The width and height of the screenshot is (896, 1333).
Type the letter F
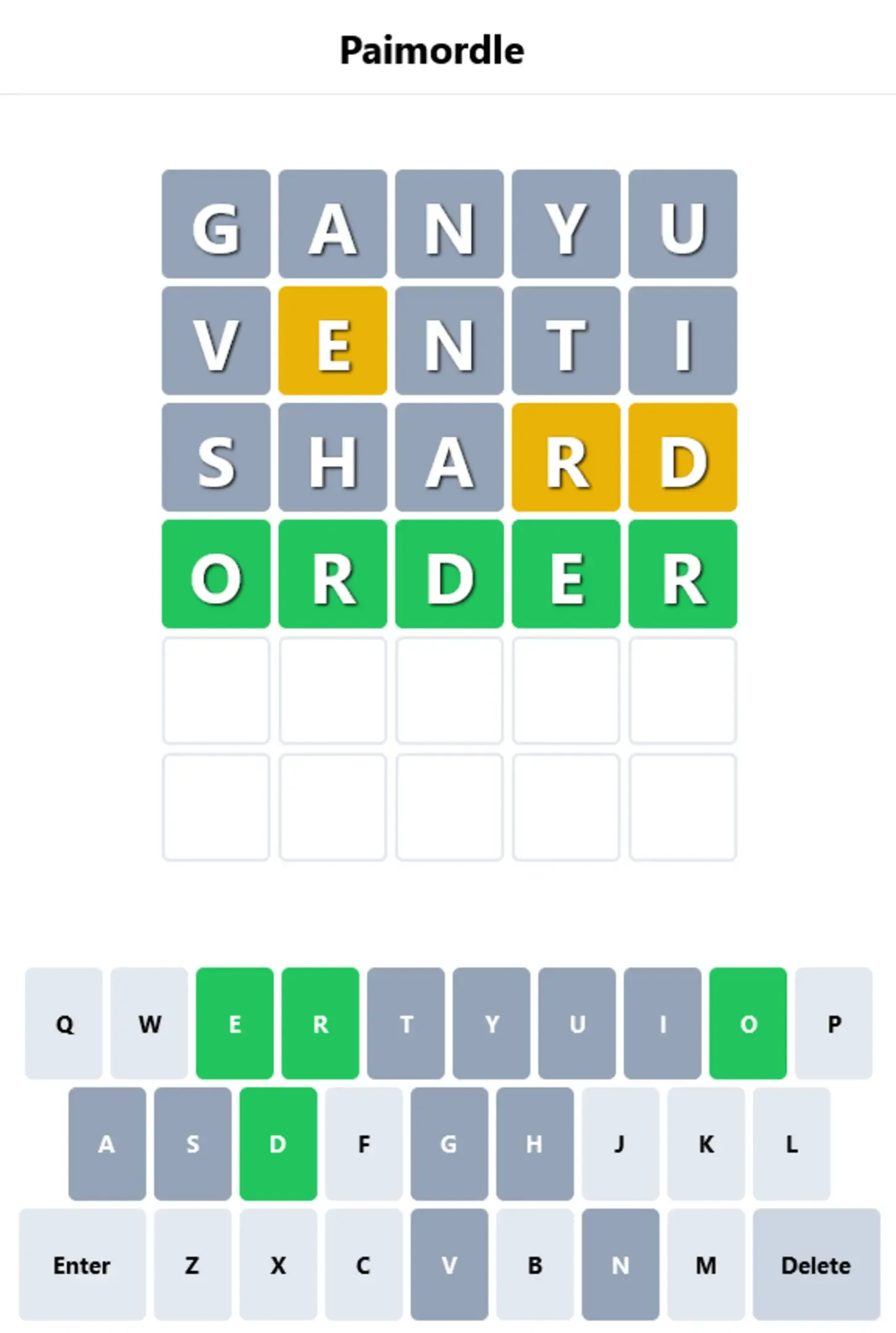[x=364, y=1144]
